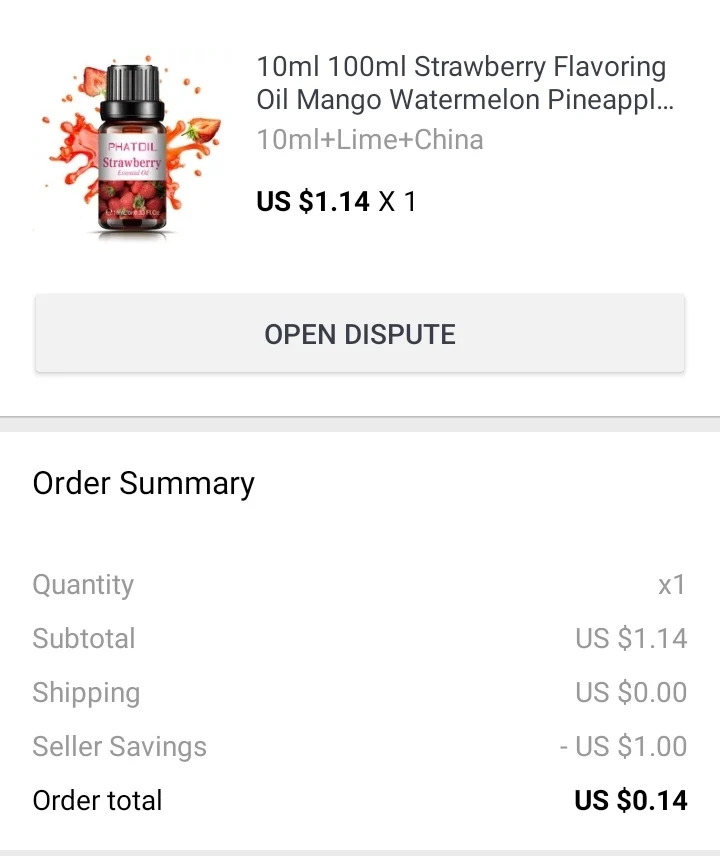Open the Strawberry Flavoring Oil product
720x856 pixels.
460,84
